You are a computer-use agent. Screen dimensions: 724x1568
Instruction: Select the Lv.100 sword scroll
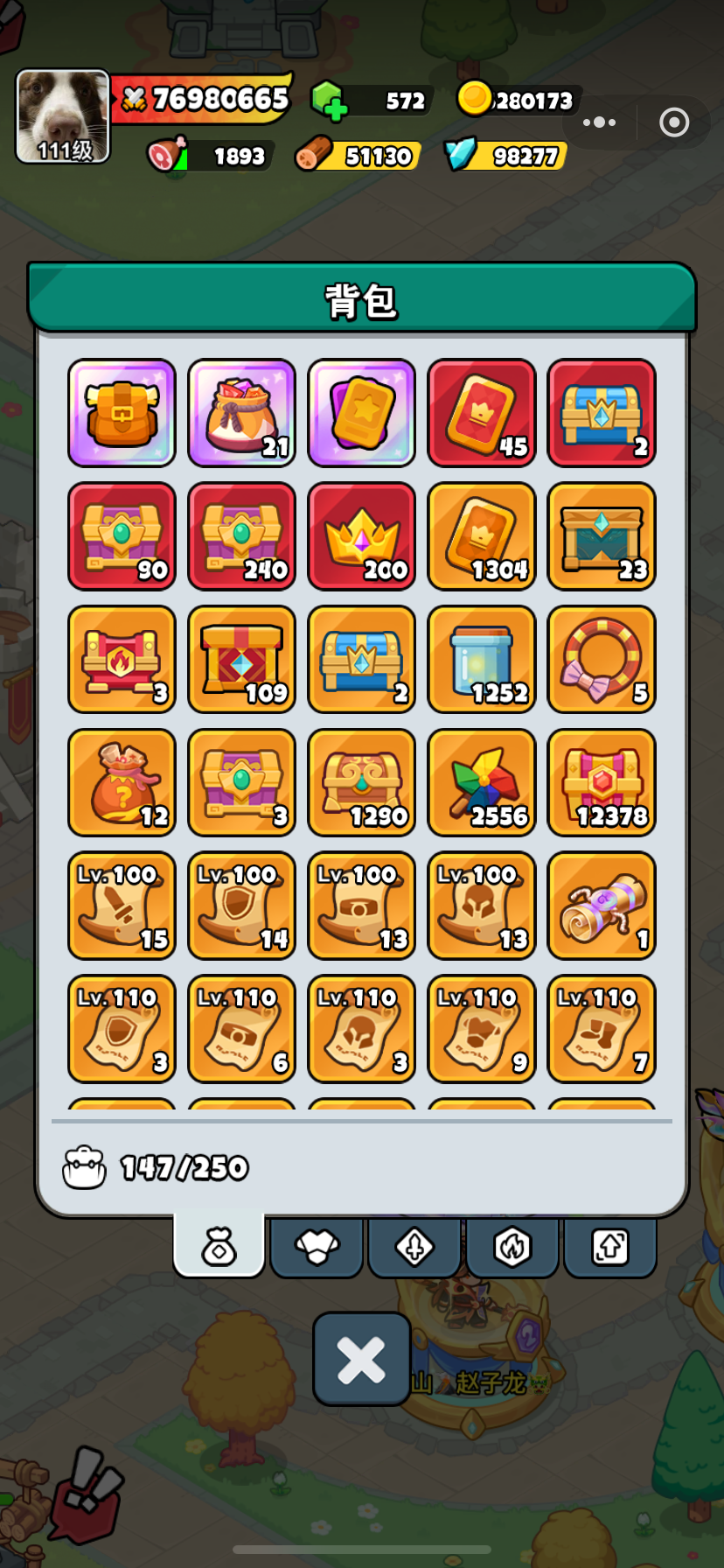(122, 906)
